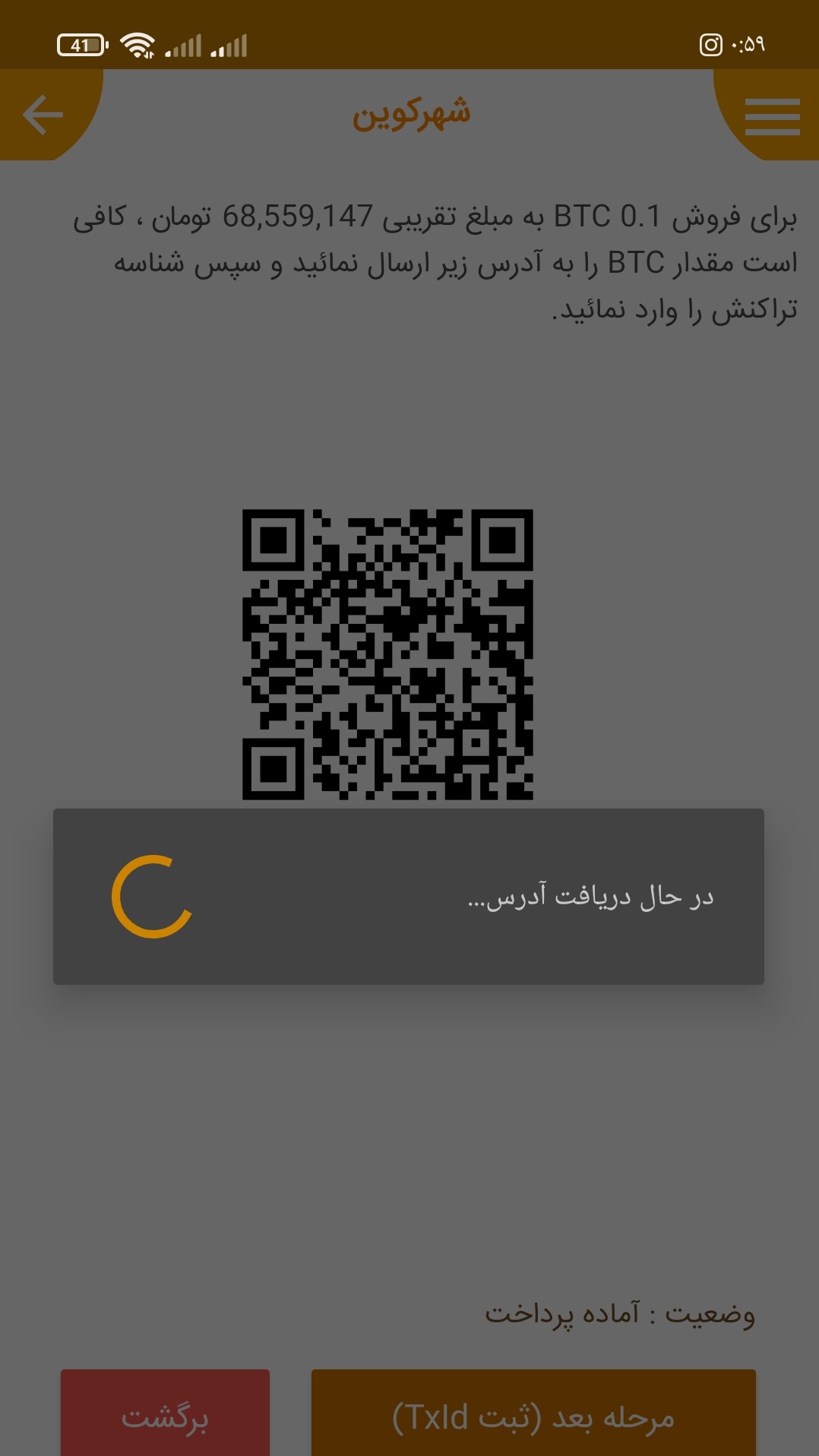
Task: Open the hamburger navigation menu
Action: click(771, 116)
